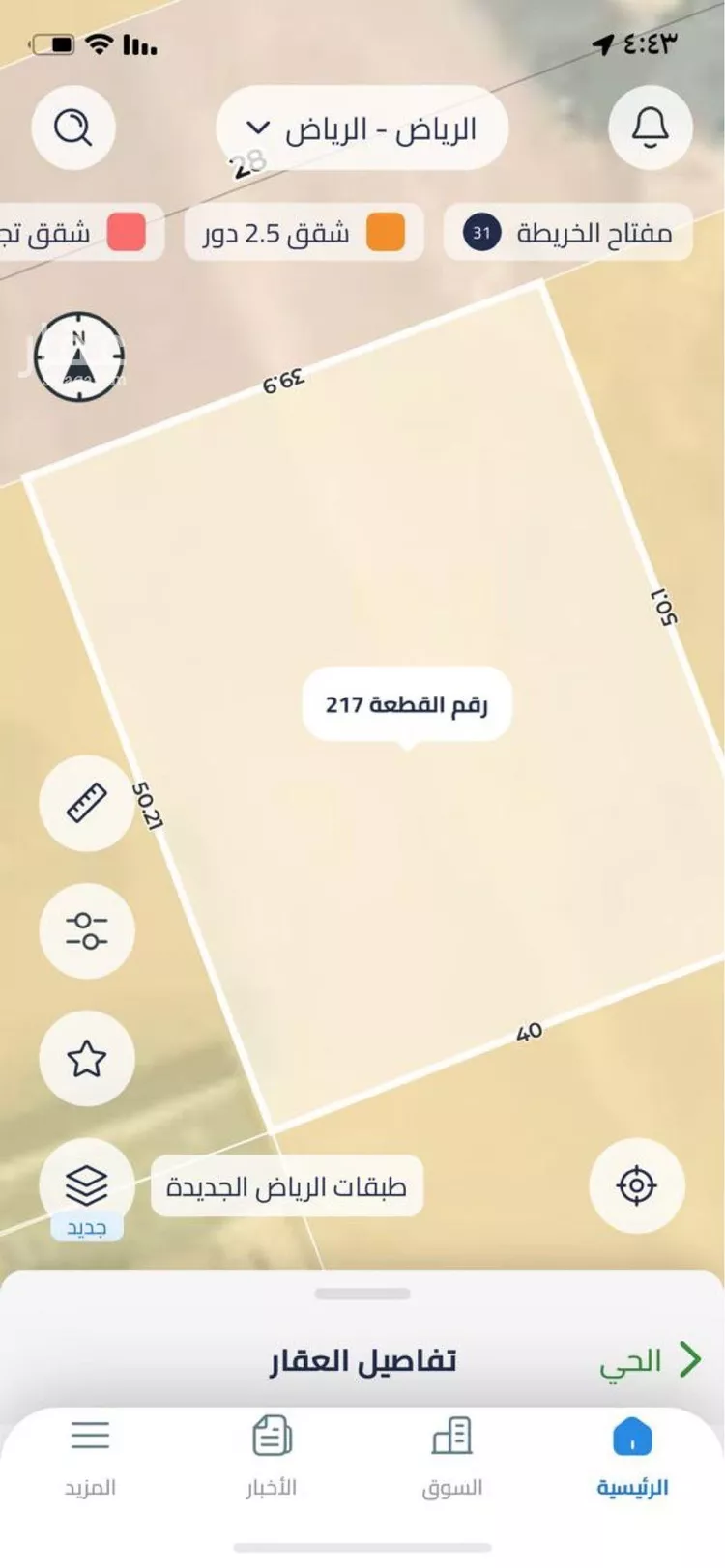Switch to the الأخبار news tab
This screenshot has height=1568, width=725.
[x=272, y=1457]
